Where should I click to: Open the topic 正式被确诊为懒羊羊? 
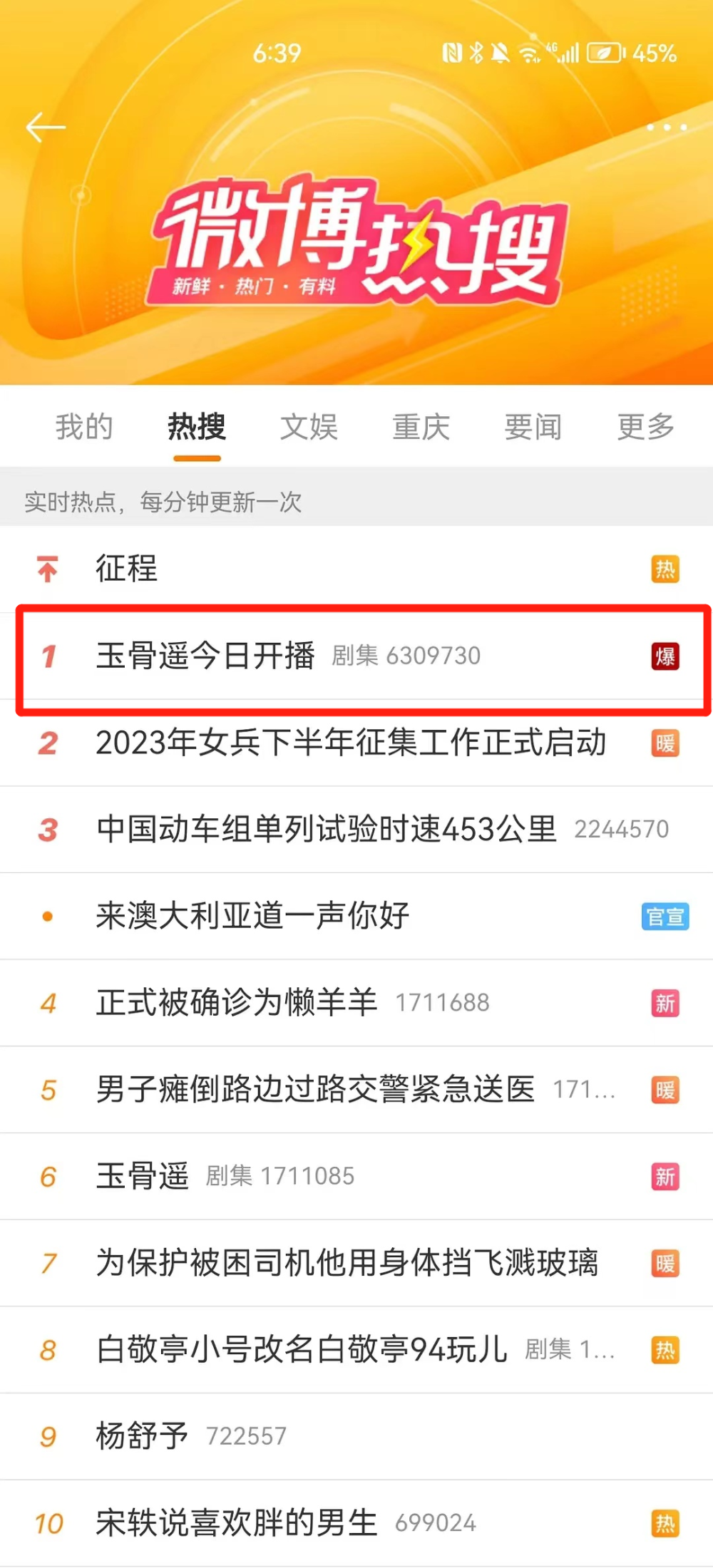click(x=237, y=1003)
